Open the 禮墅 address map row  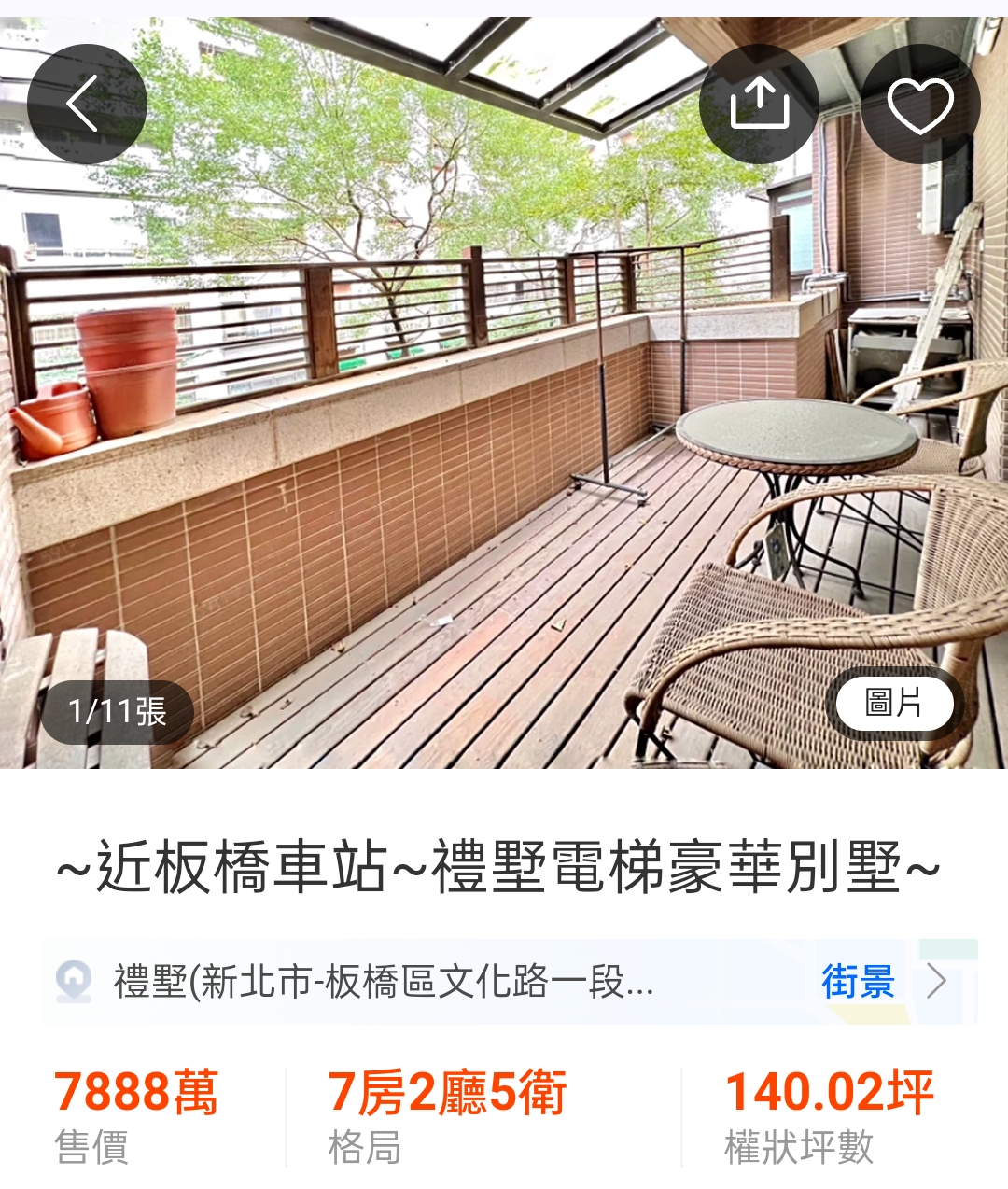pyautogui.click(x=383, y=982)
